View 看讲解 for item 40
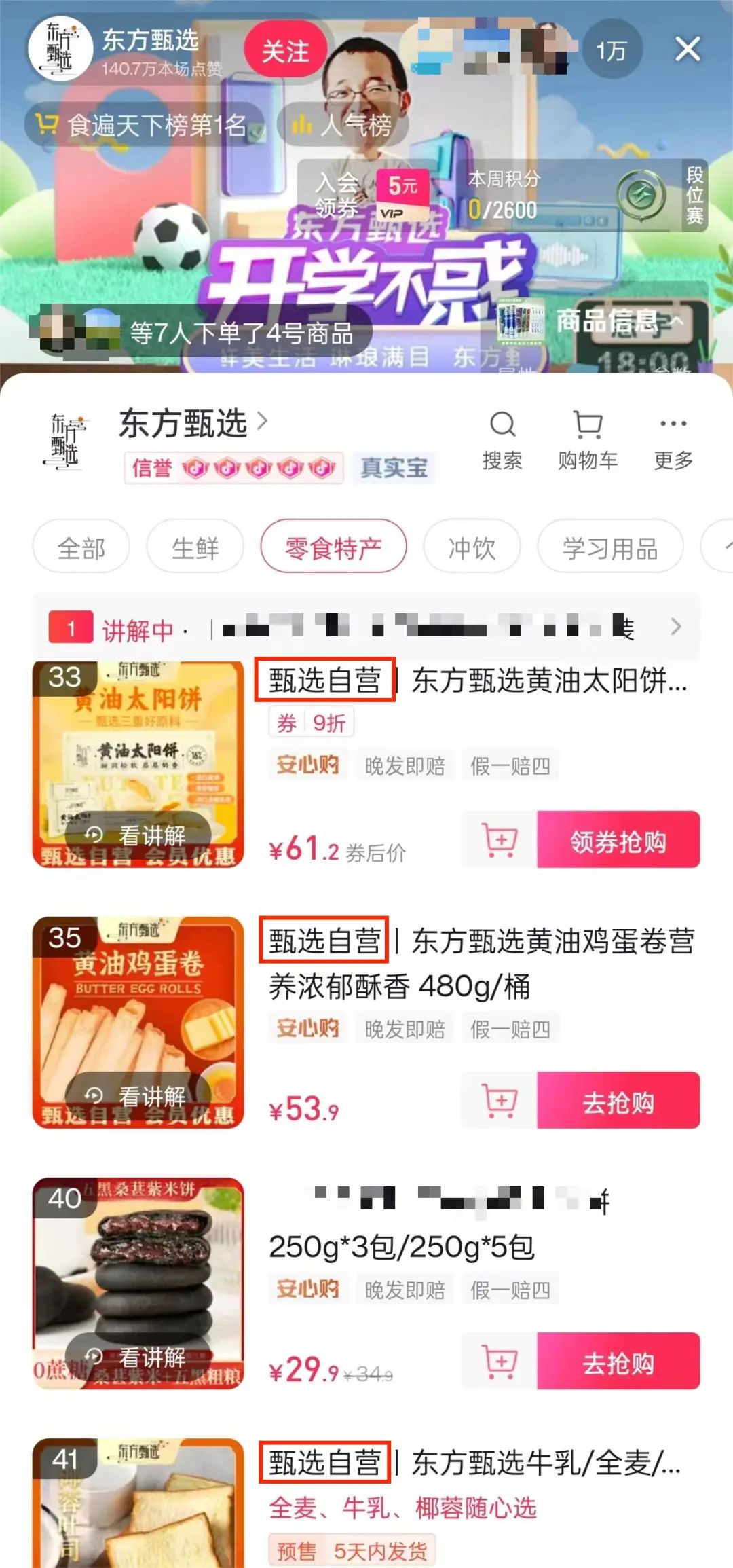 138,1357
